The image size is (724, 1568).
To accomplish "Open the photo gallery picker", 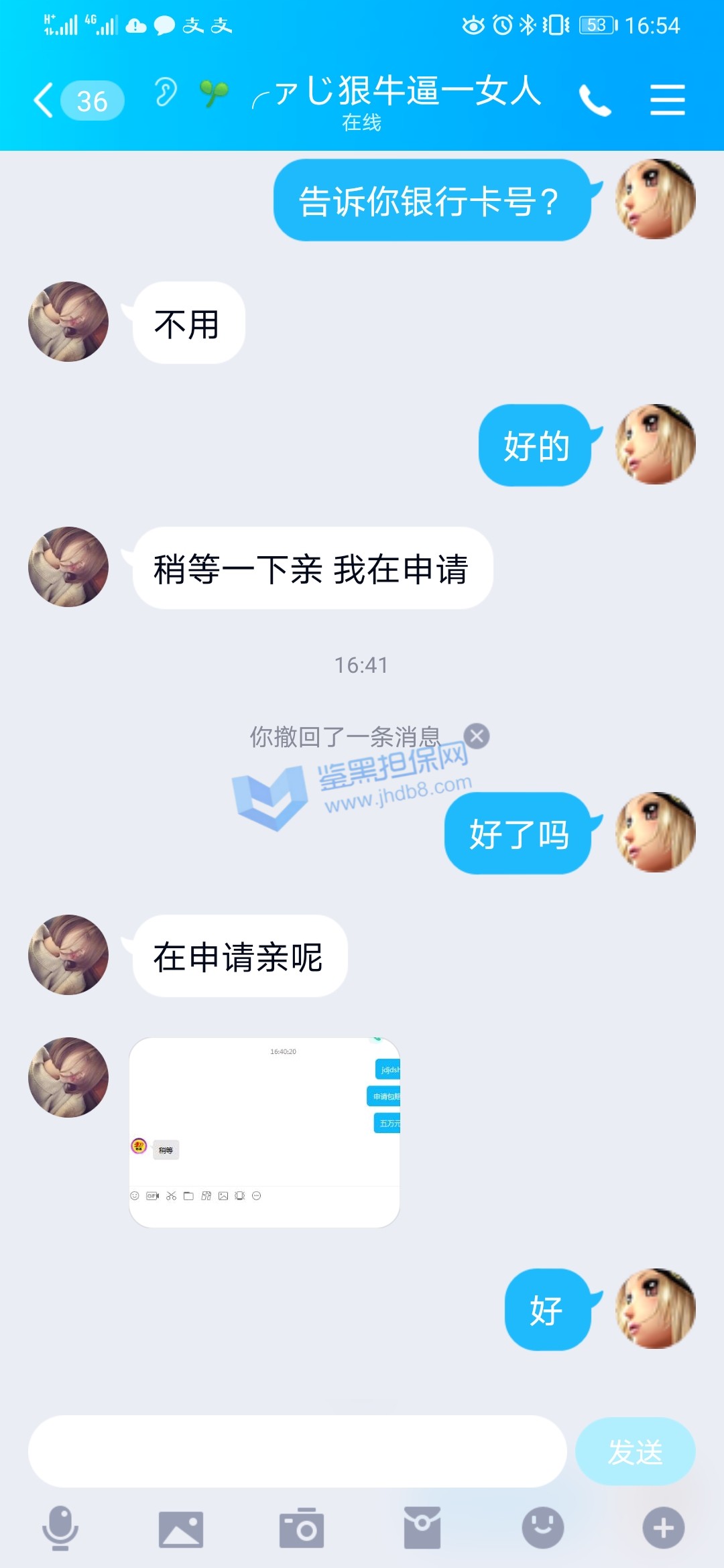I will coord(181,1528).
